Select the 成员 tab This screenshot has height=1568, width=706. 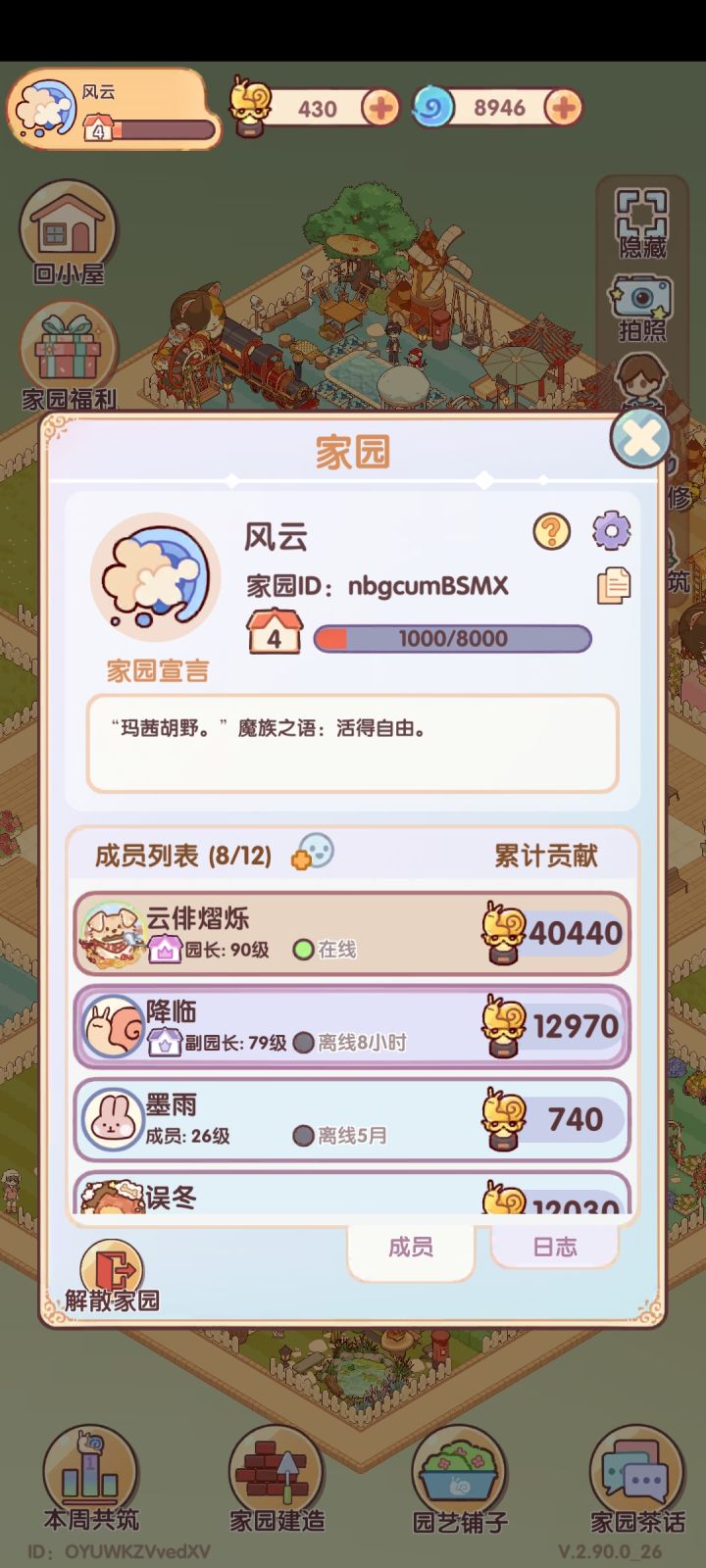pyautogui.click(x=411, y=1247)
